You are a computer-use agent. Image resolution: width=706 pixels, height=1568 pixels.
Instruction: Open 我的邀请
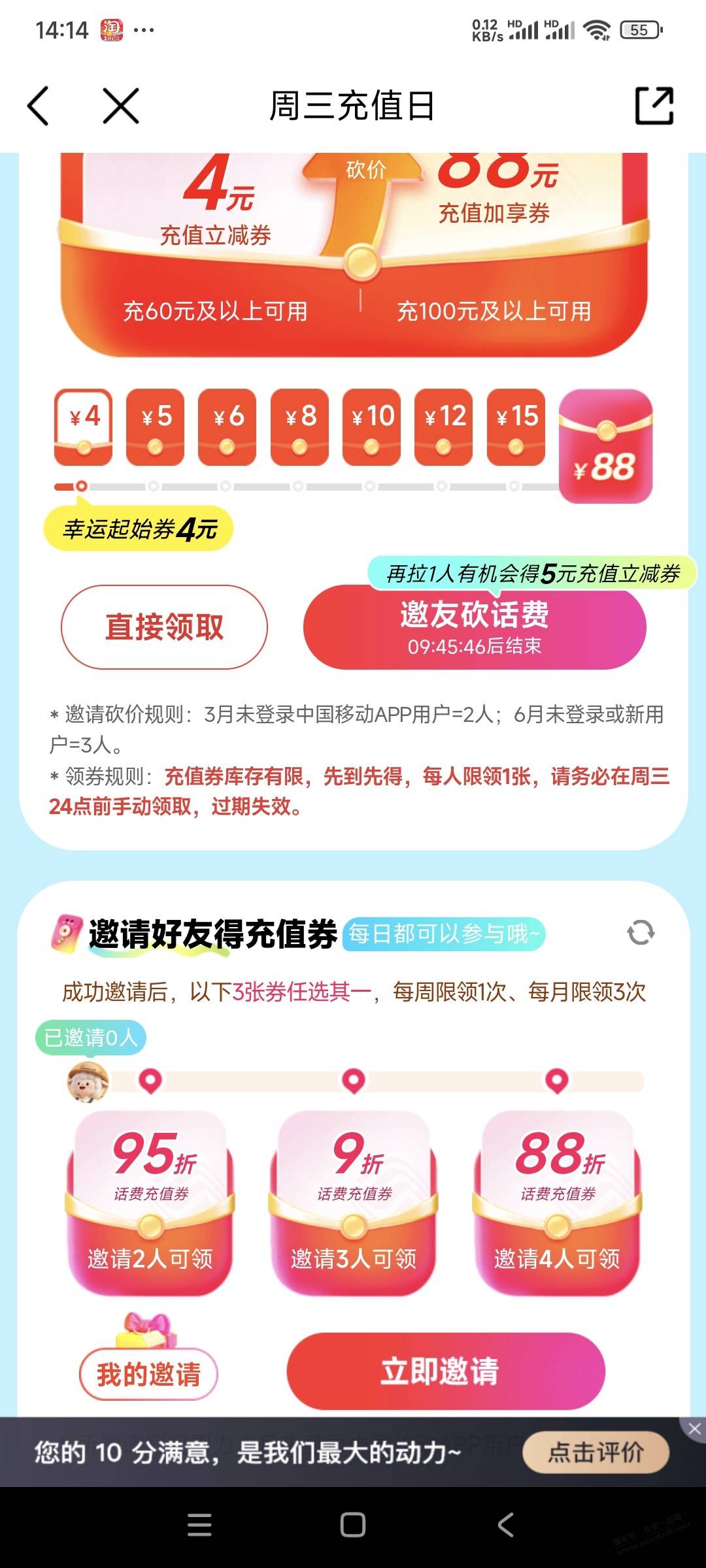(148, 1374)
